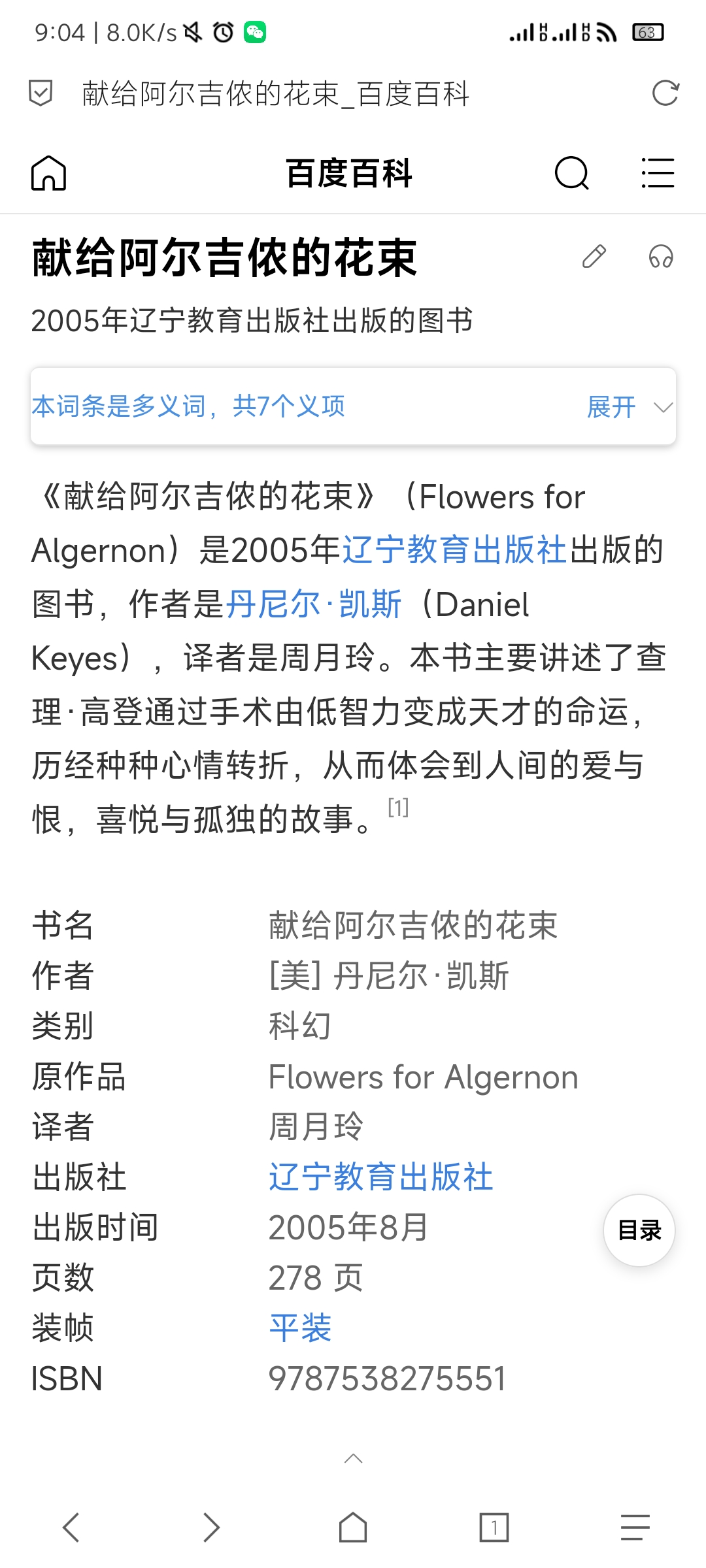Edit this entry with the pencil icon

pos(594,257)
